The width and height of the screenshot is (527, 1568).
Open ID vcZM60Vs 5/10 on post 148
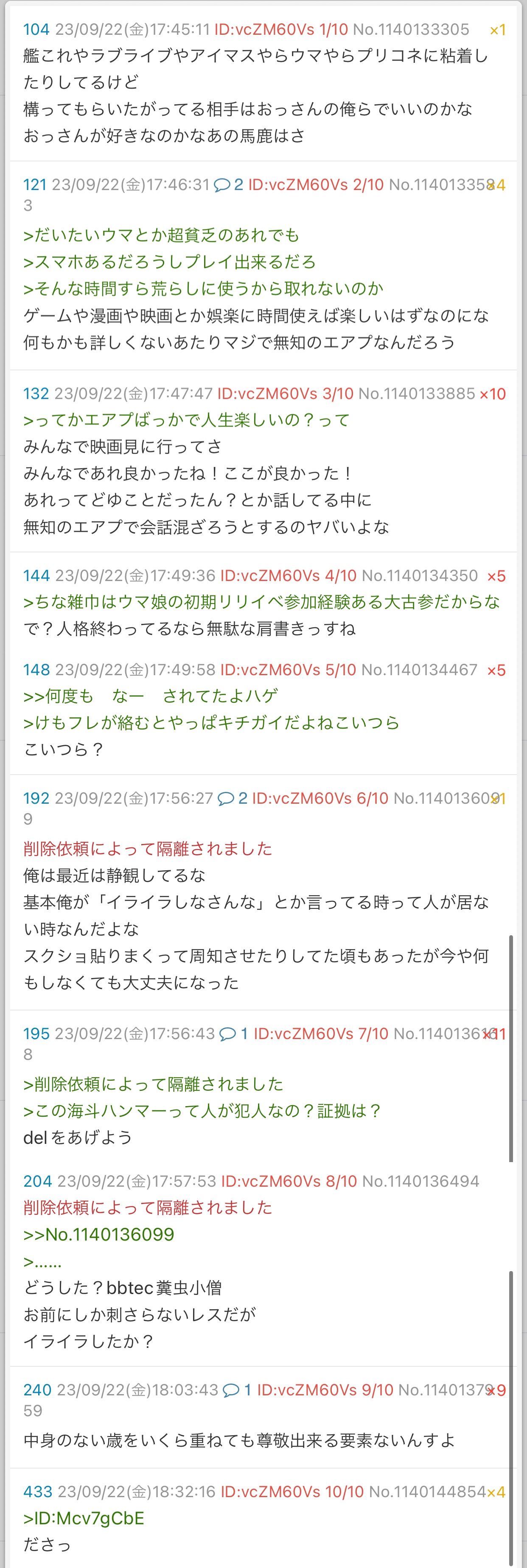coord(288,670)
